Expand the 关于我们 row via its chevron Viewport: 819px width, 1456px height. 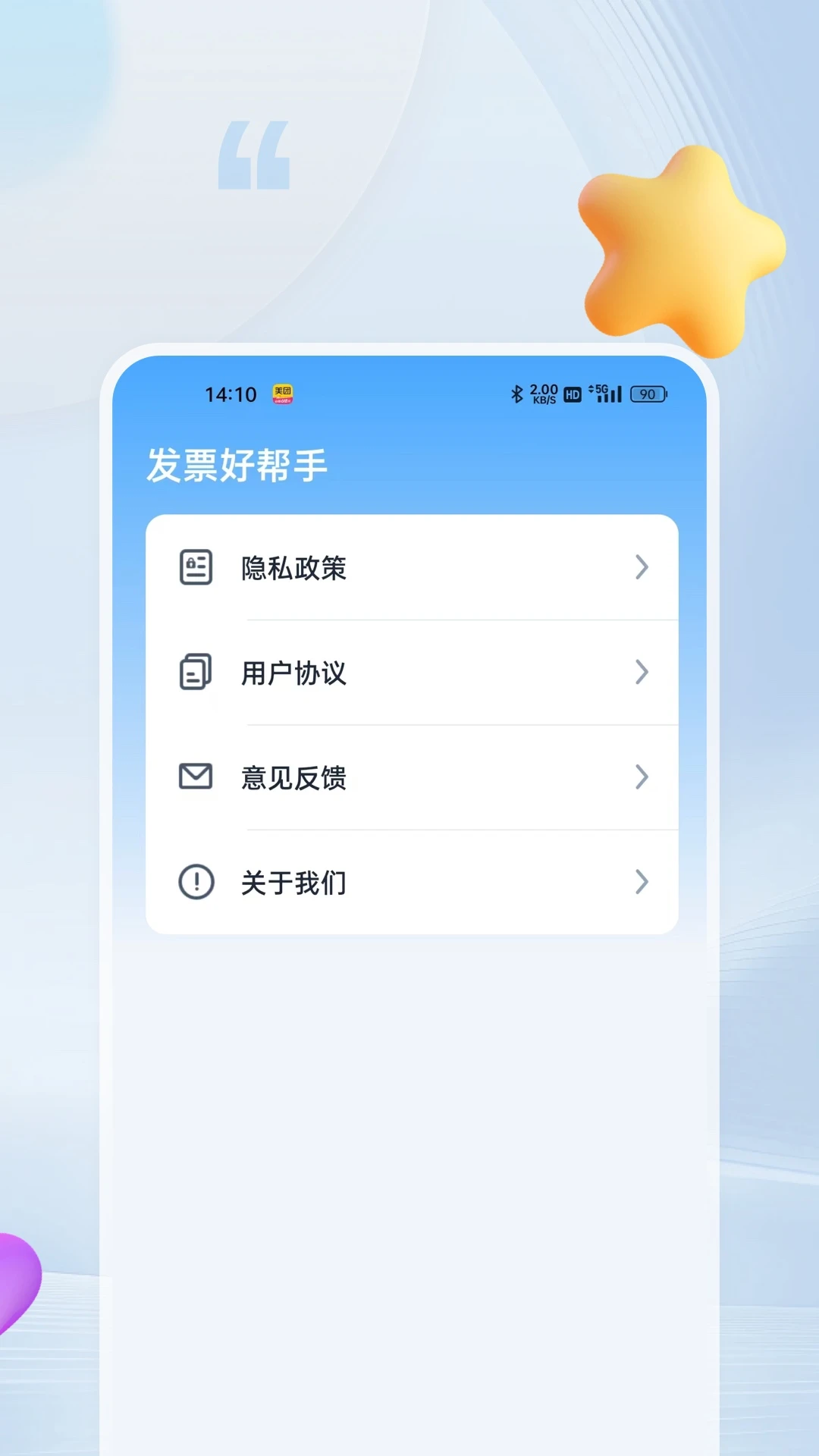click(643, 882)
